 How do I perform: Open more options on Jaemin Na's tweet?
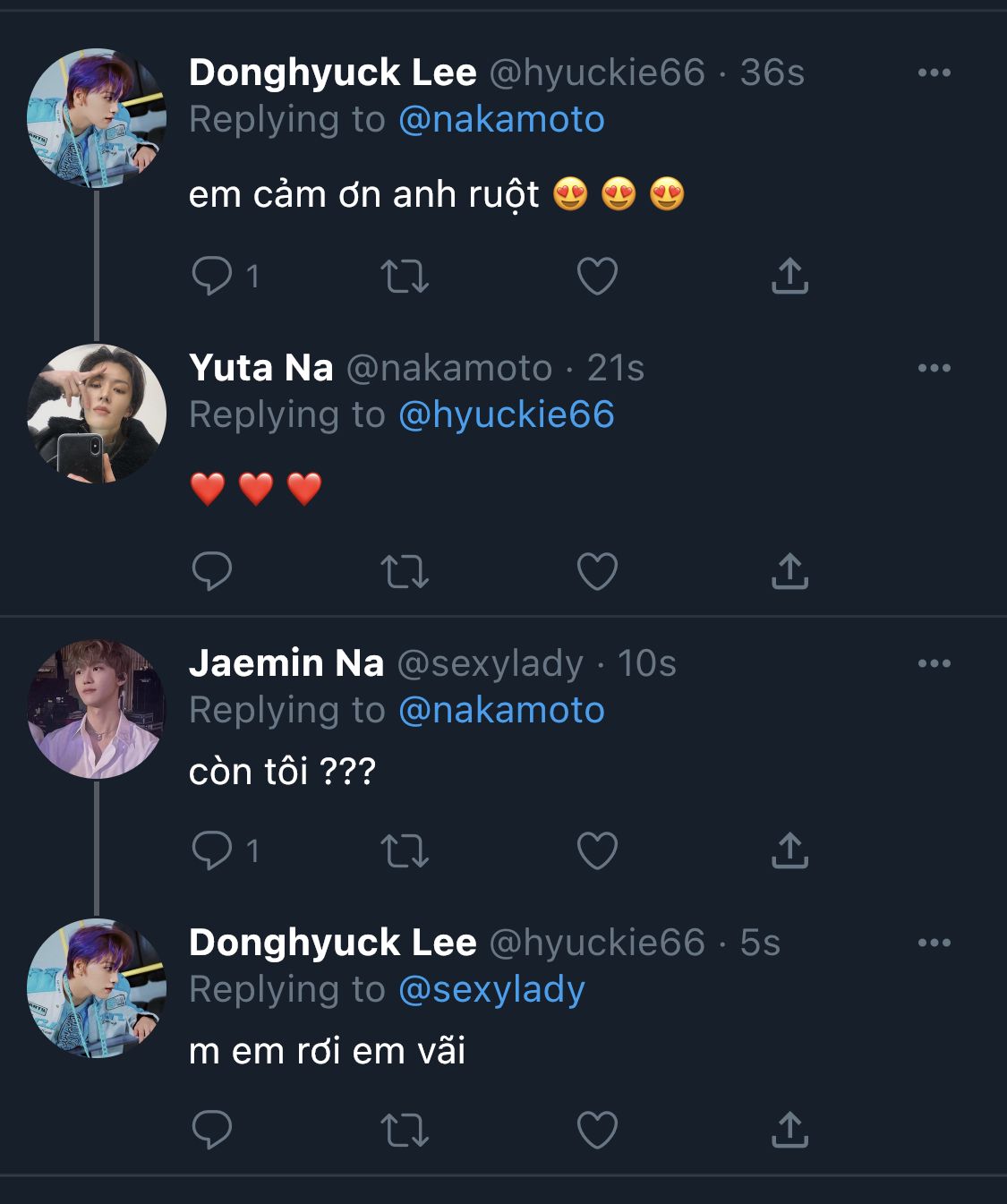click(x=934, y=663)
